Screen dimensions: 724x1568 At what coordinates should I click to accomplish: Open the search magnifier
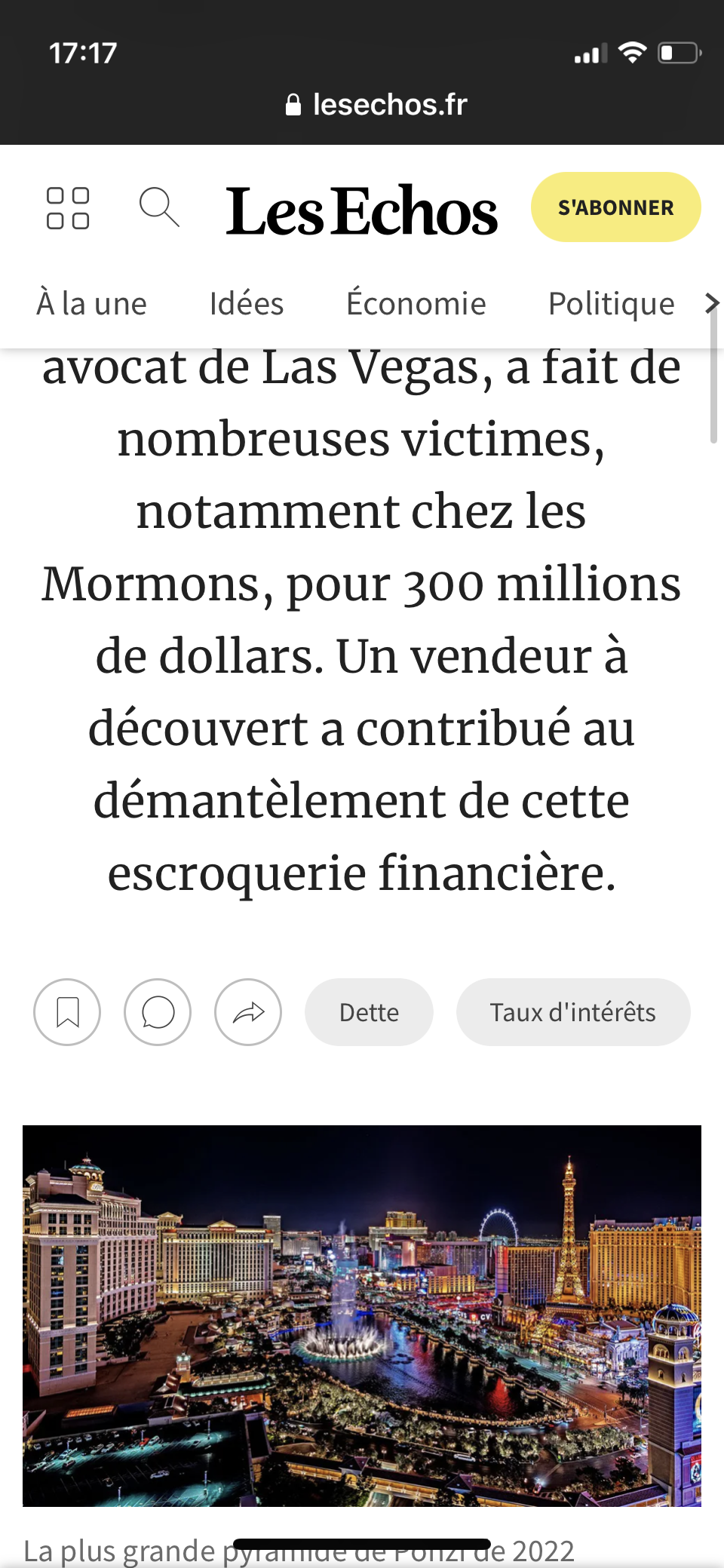159,207
